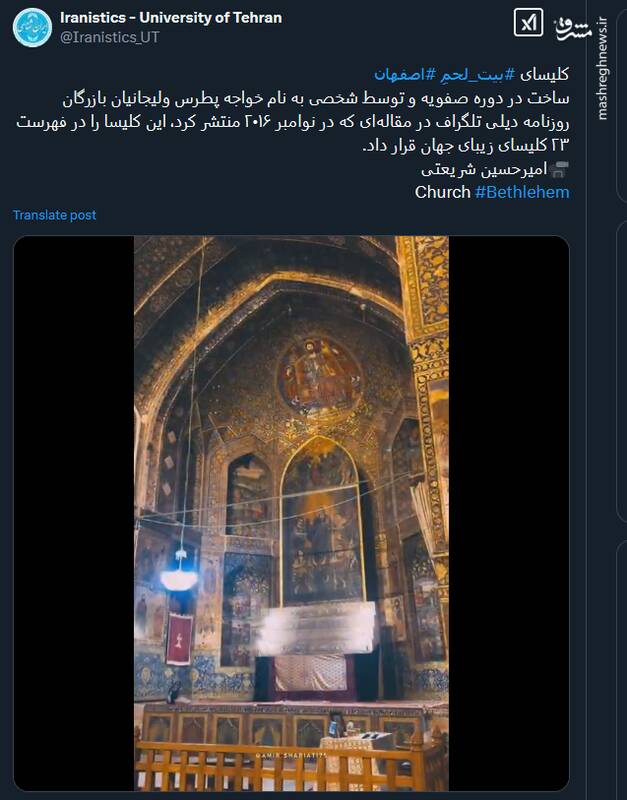Open the #Bethlehem hashtag
Image resolution: width=627 pixels, height=800 pixels.
click(x=522, y=191)
